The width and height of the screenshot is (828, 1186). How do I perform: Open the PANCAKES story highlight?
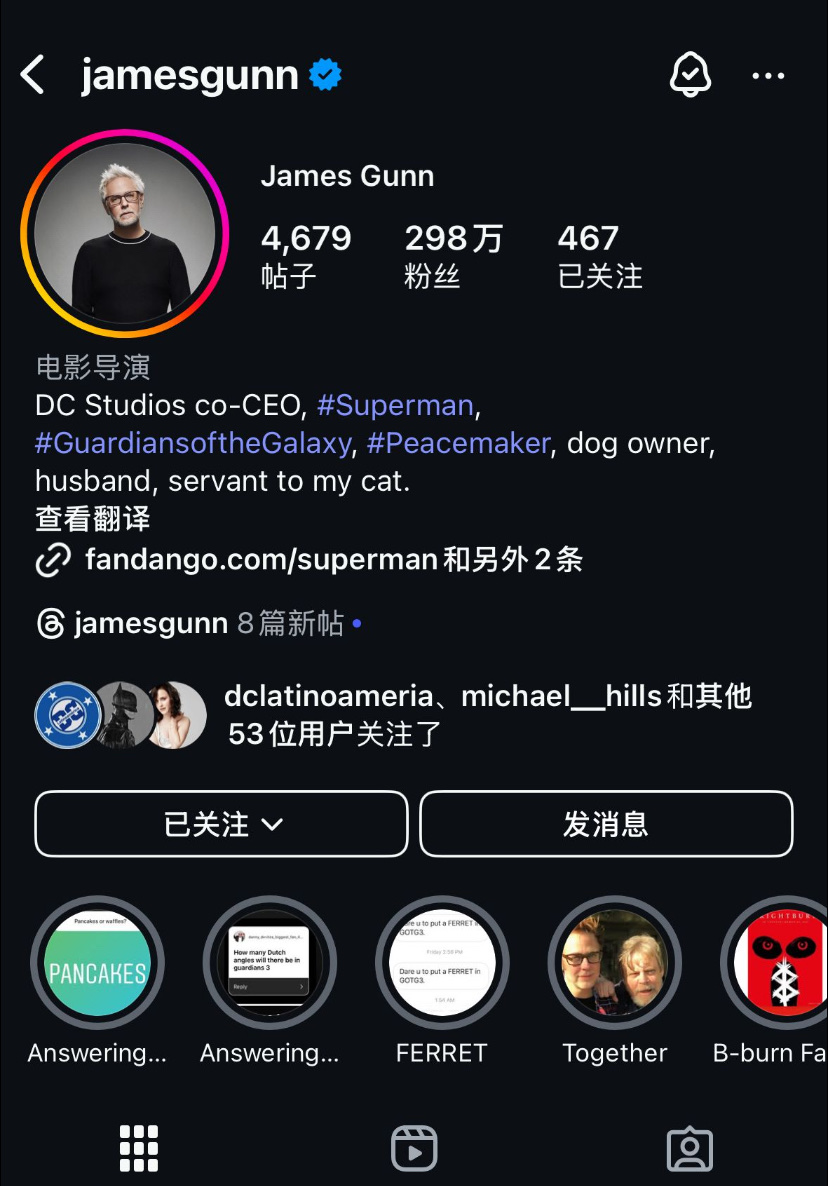tap(97, 964)
